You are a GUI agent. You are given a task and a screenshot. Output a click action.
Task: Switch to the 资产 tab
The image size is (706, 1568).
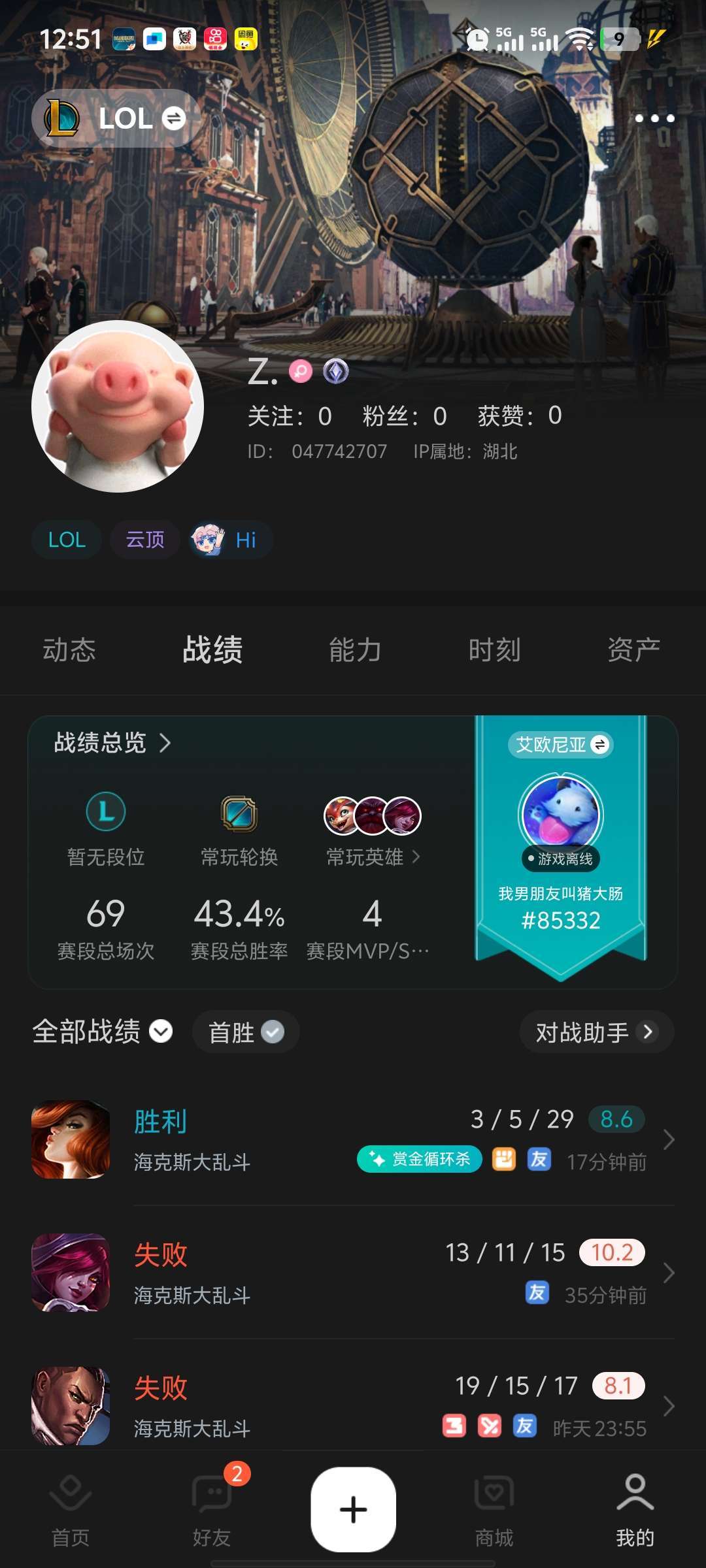[x=633, y=650]
